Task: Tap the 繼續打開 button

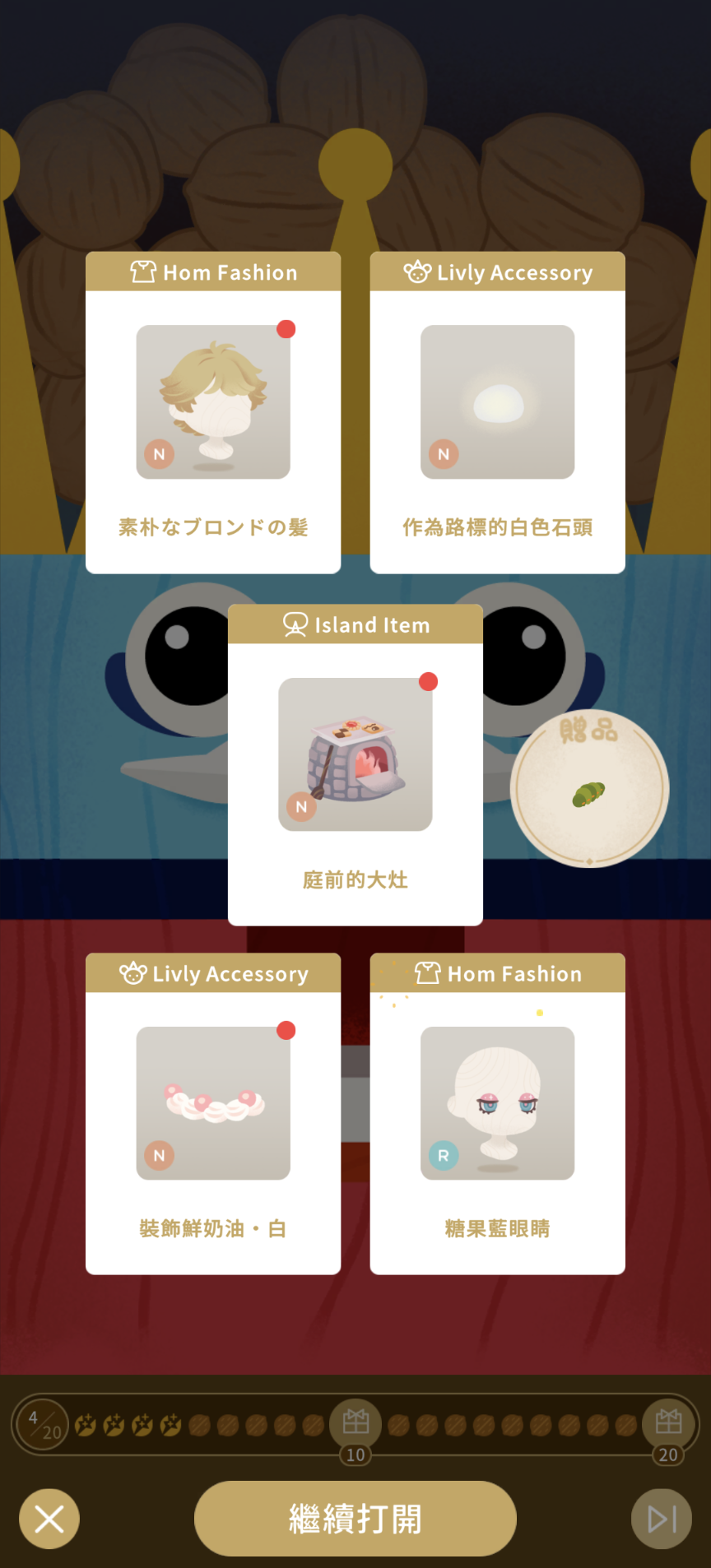Action: click(355, 1519)
